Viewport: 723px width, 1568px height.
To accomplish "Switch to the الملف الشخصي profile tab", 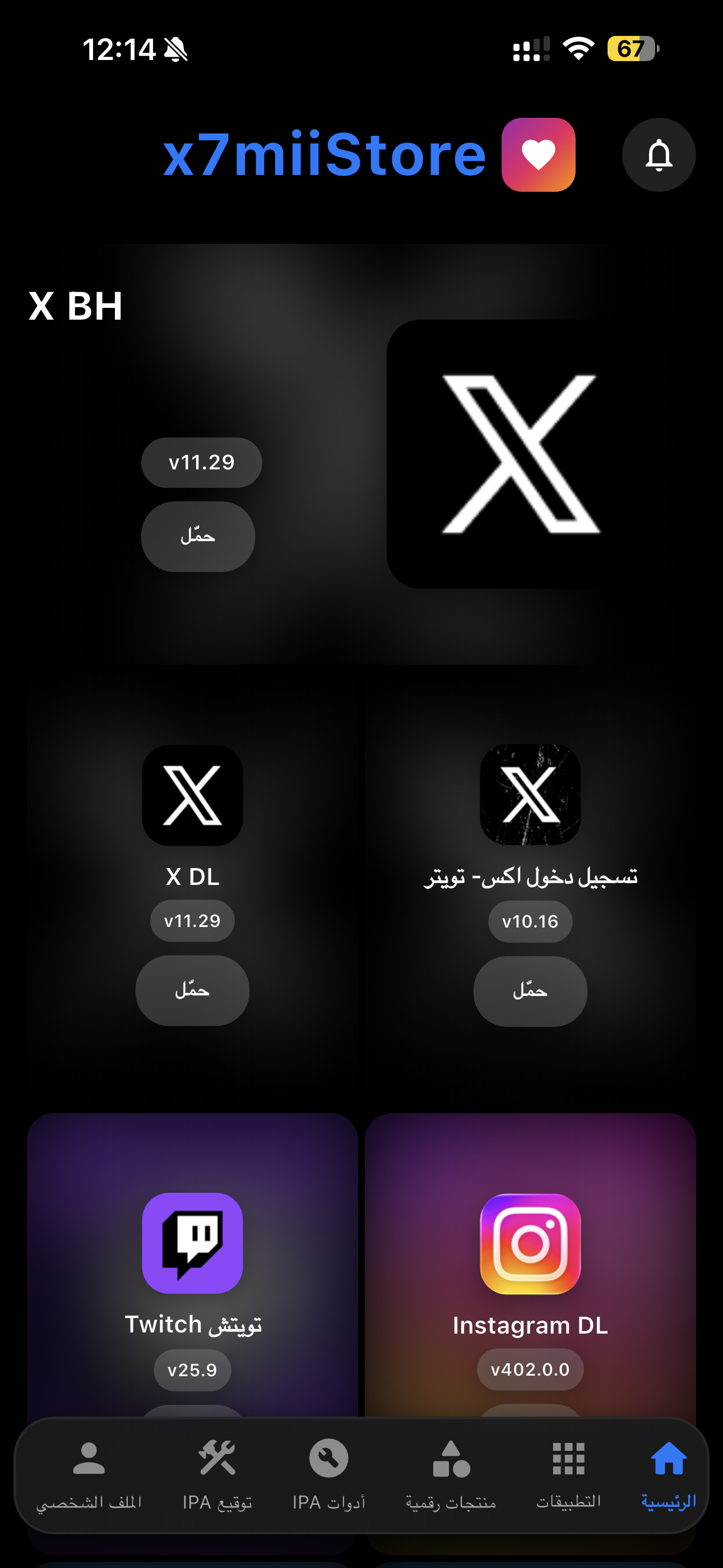I will 89,1474.
